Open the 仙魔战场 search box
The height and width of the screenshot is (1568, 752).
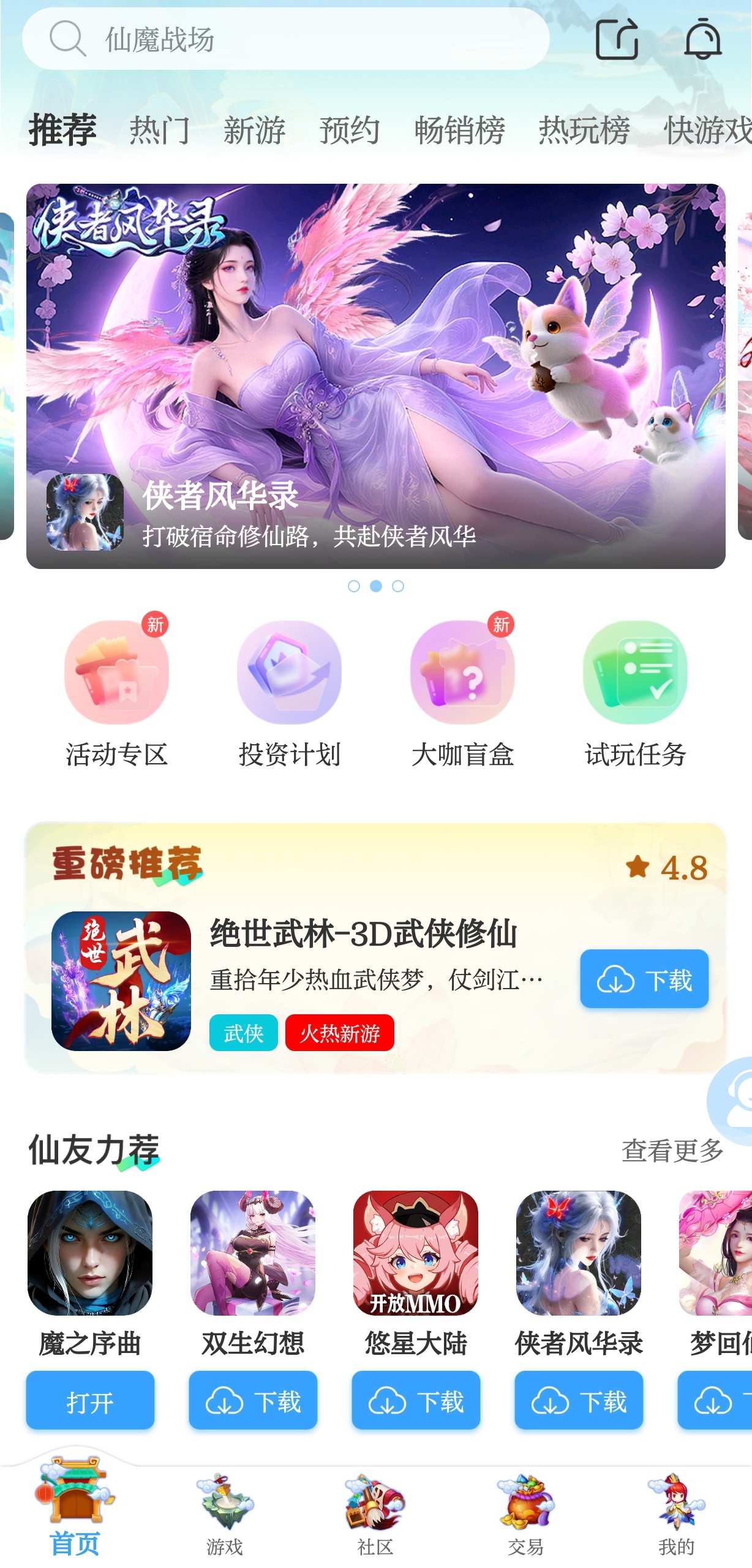(x=285, y=39)
